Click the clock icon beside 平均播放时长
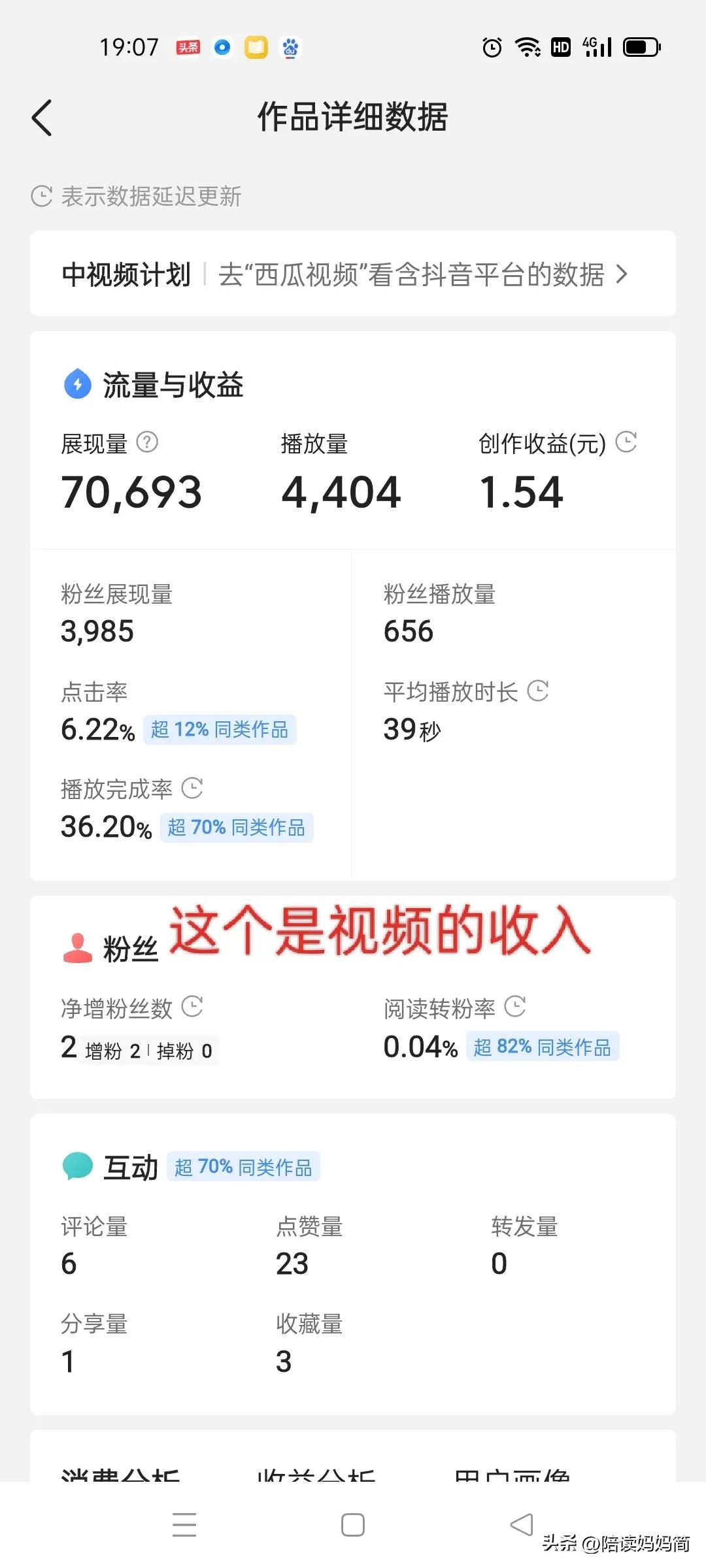 pos(538,691)
